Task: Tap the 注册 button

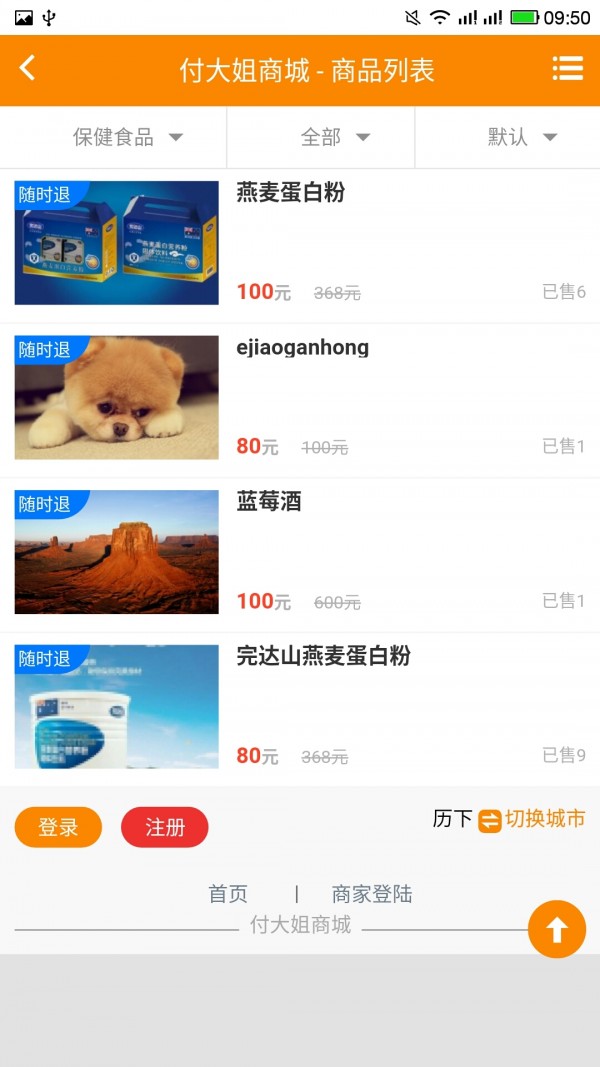Action: [165, 827]
